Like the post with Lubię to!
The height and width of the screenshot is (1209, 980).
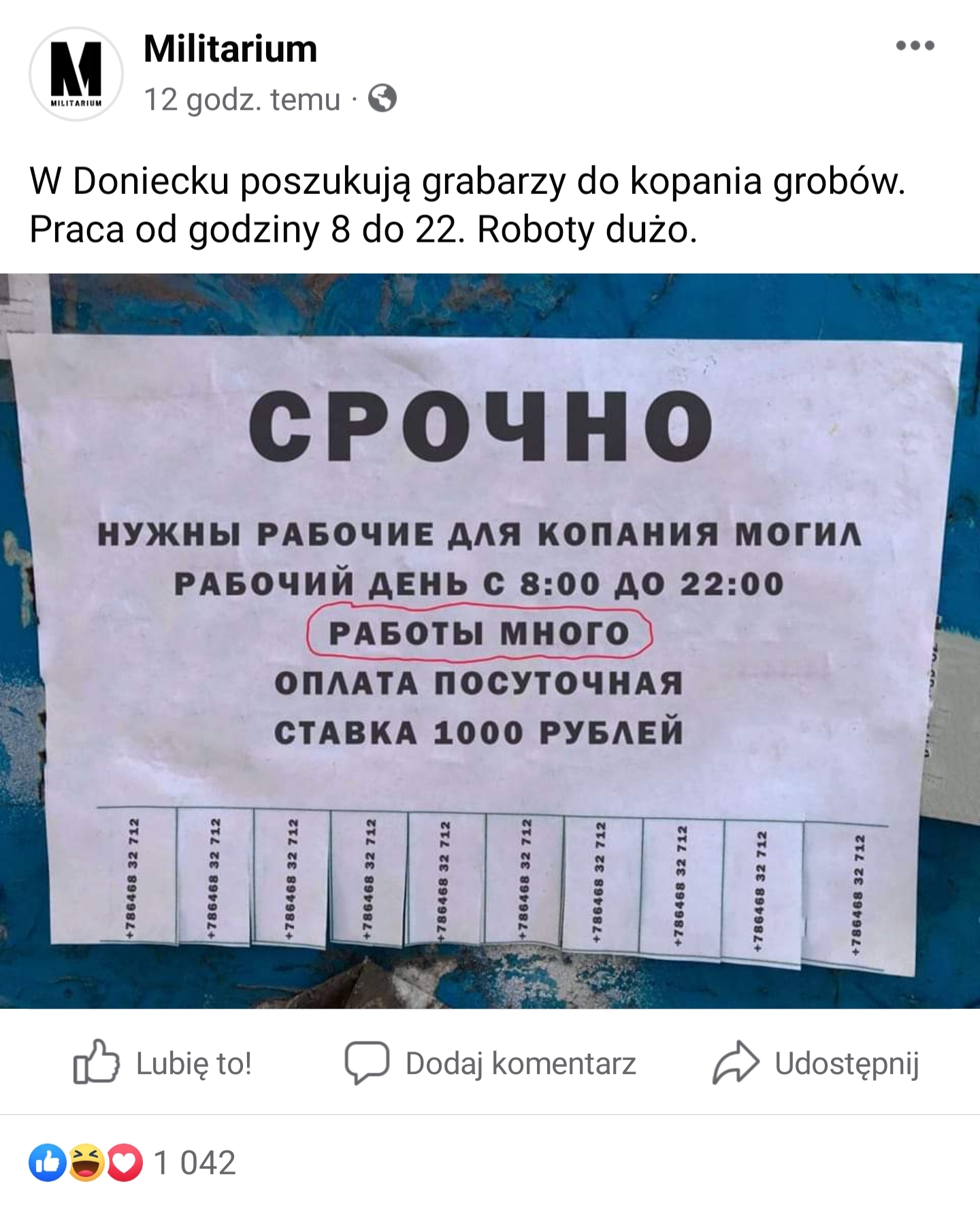[x=163, y=1063]
